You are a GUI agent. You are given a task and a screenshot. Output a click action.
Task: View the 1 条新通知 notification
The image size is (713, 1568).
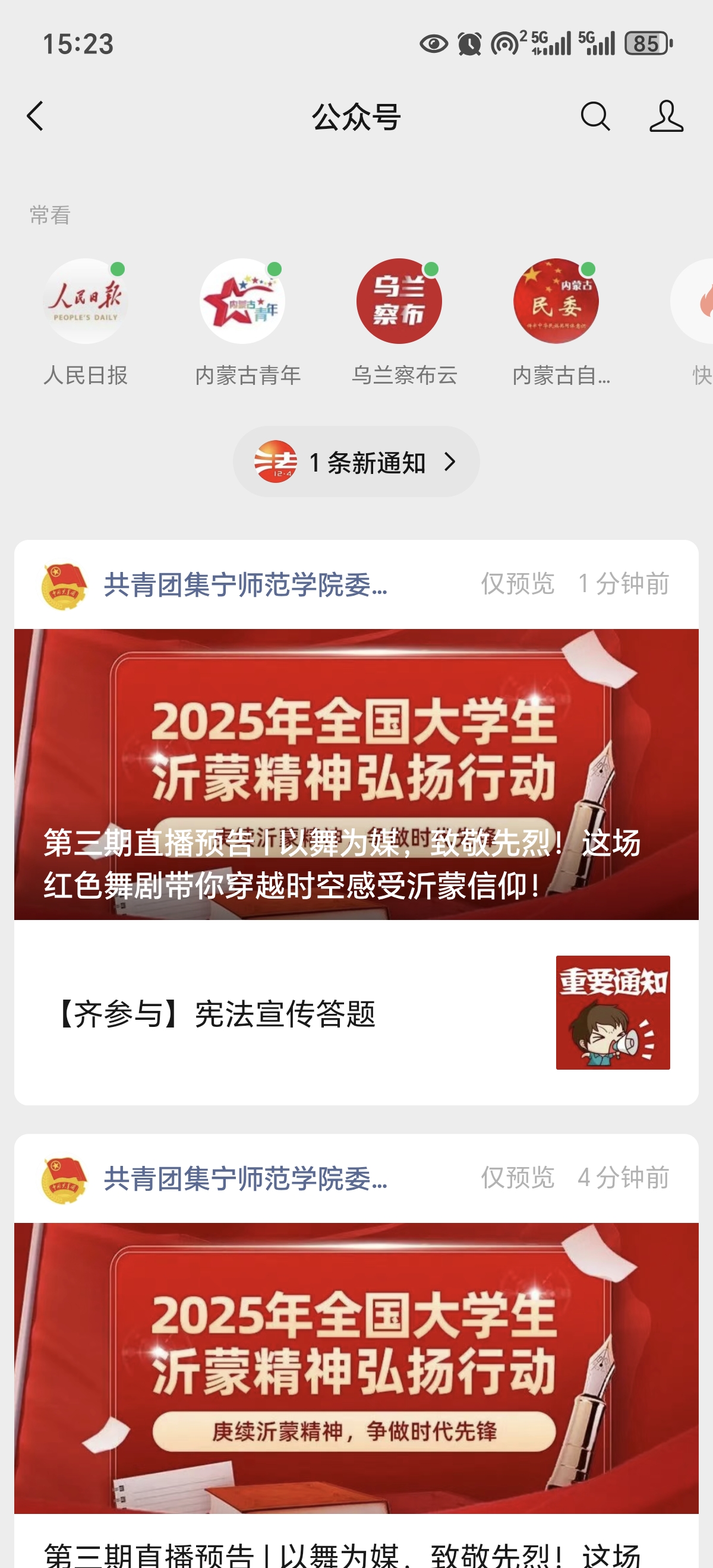pos(356,462)
